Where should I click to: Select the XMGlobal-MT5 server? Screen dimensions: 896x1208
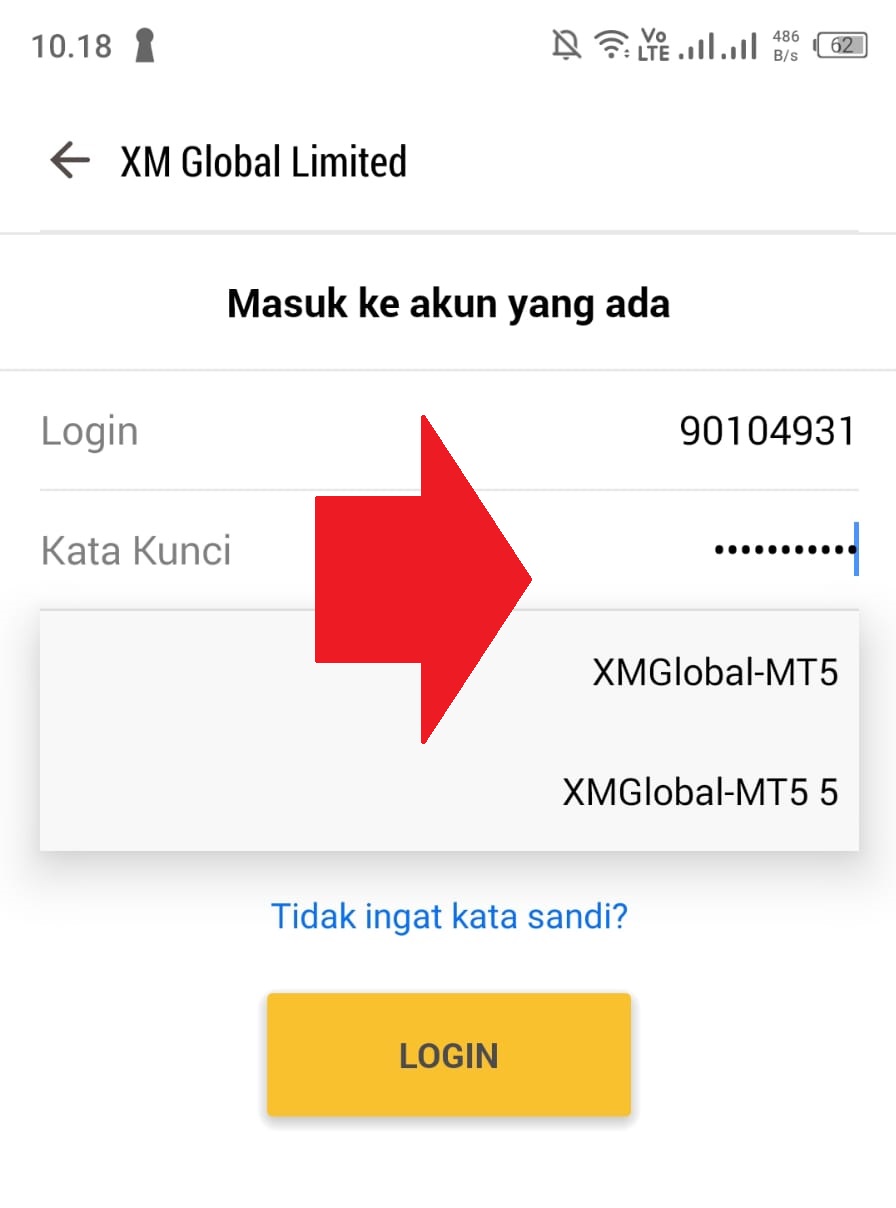tap(714, 672)
